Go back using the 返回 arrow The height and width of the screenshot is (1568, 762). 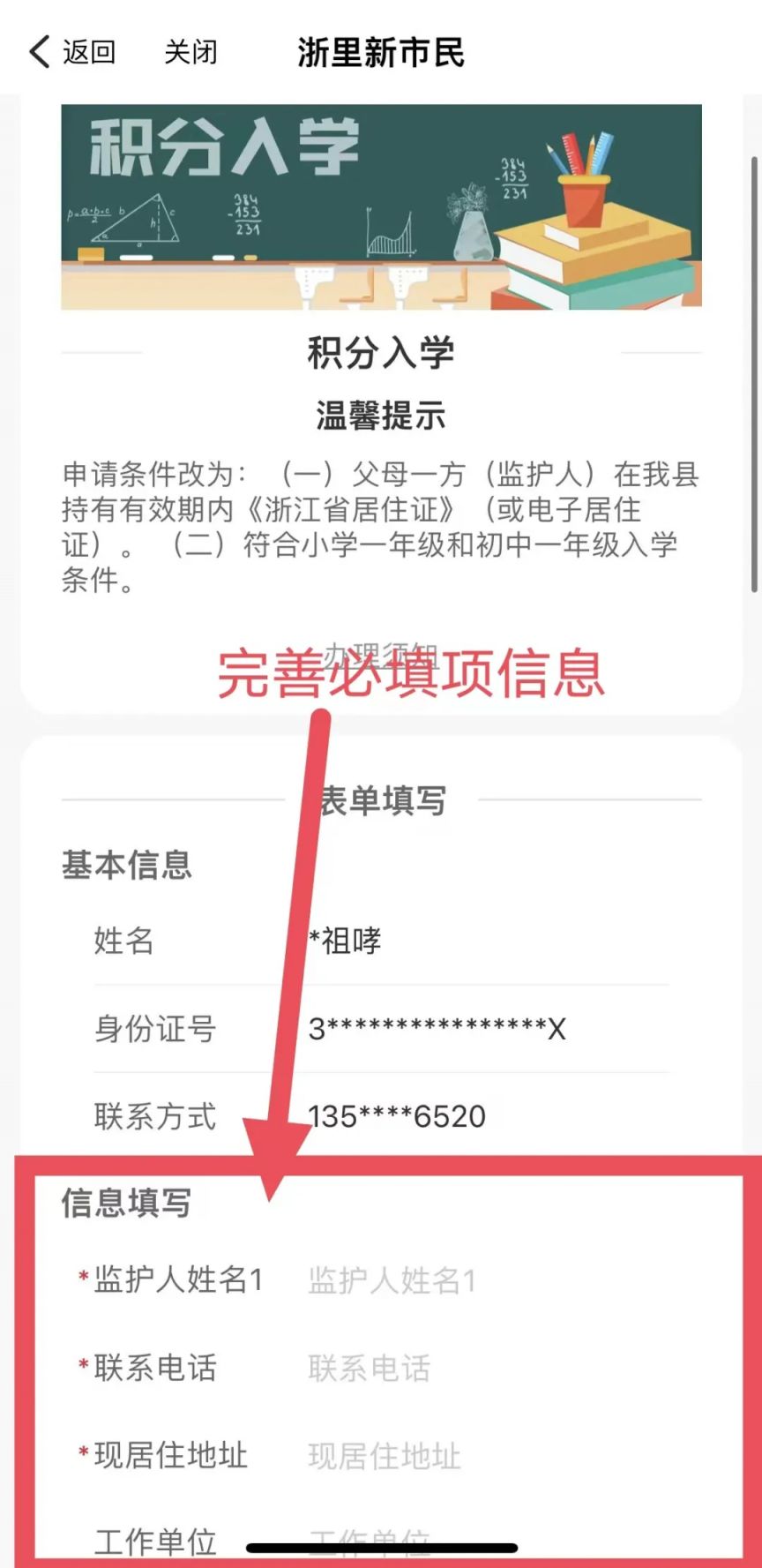(71, 52)
